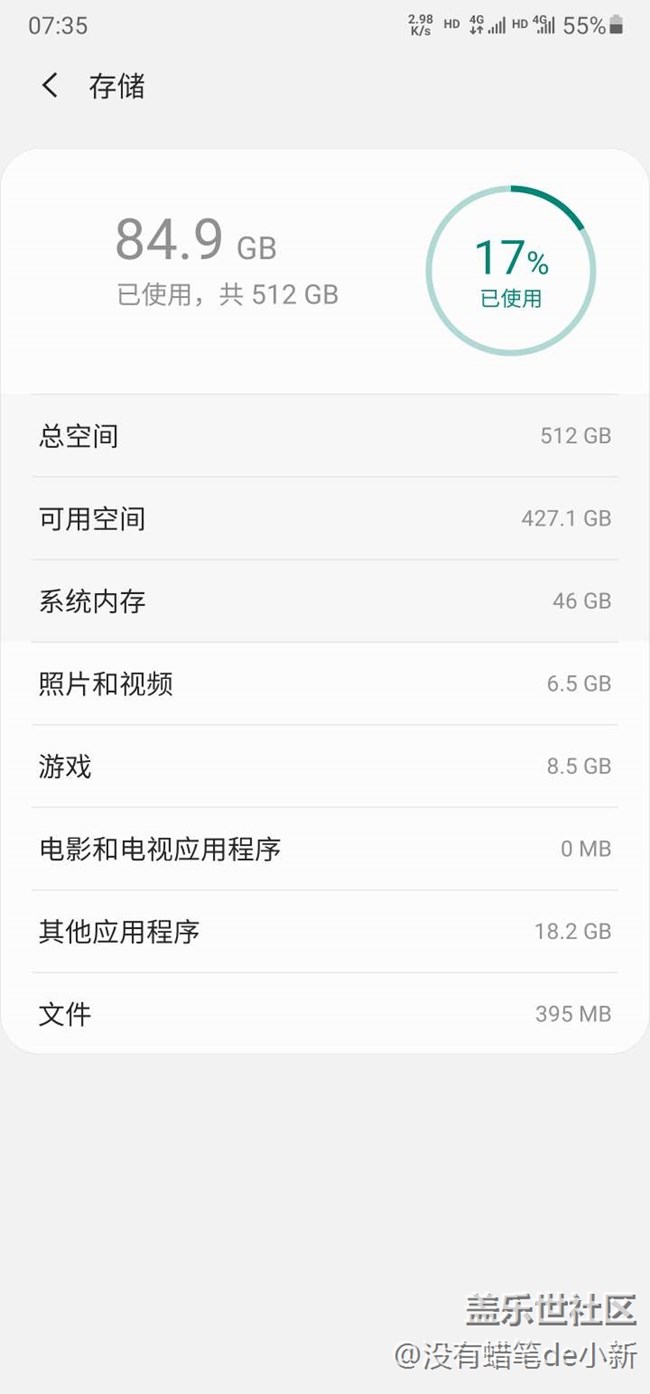
Task: Open the 文件 storage entry
Action: pyautogui.click(x=325, y=1013)
